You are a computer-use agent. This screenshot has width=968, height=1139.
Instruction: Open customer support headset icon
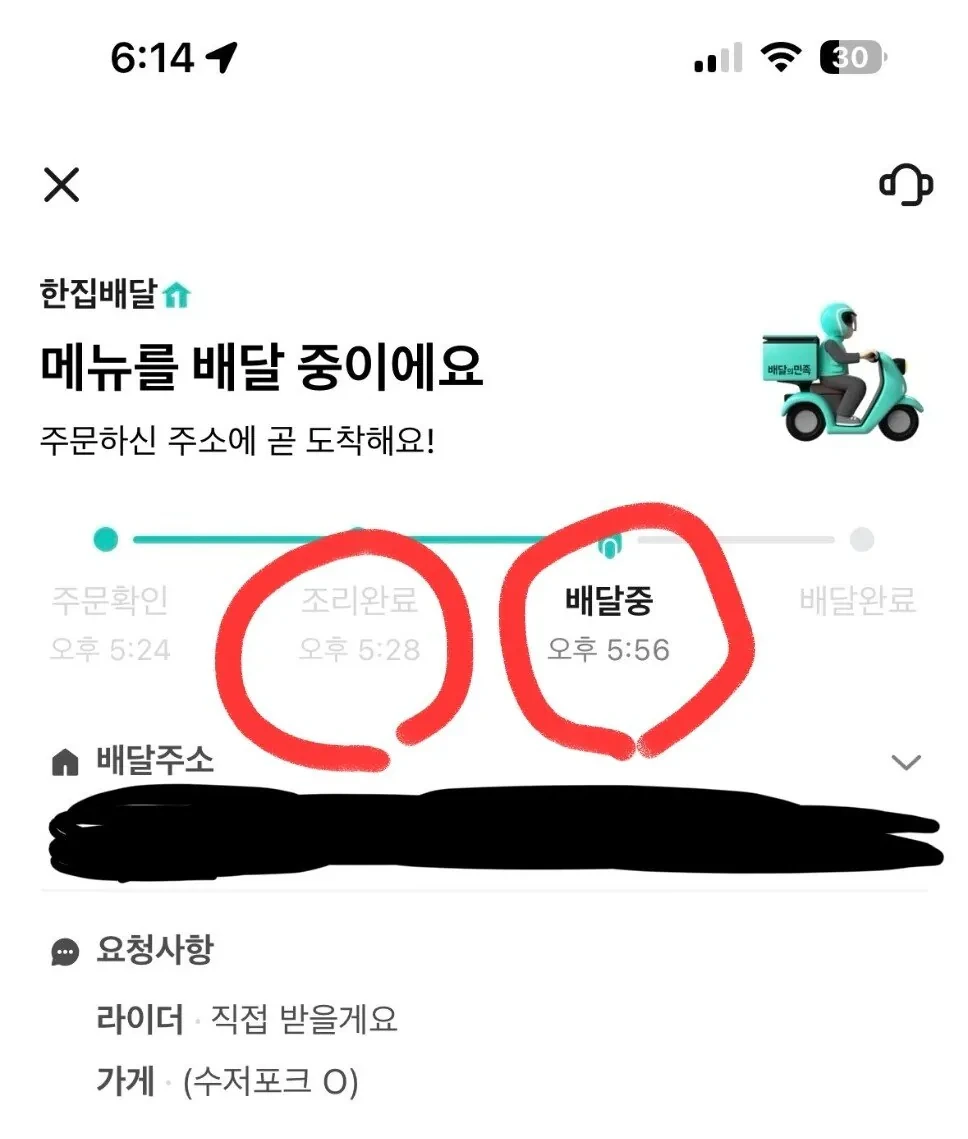(x=905, y=185)
